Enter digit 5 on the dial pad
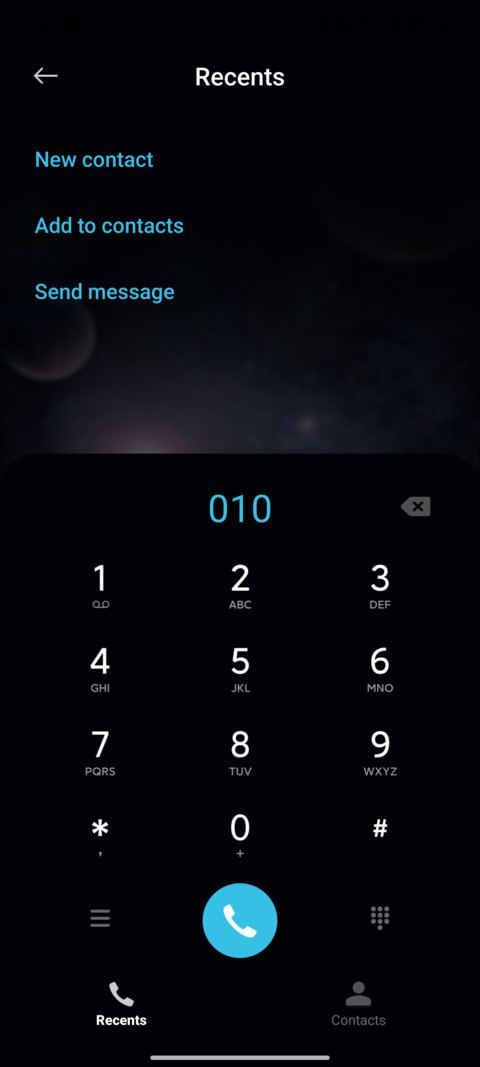 click(240, 670)
